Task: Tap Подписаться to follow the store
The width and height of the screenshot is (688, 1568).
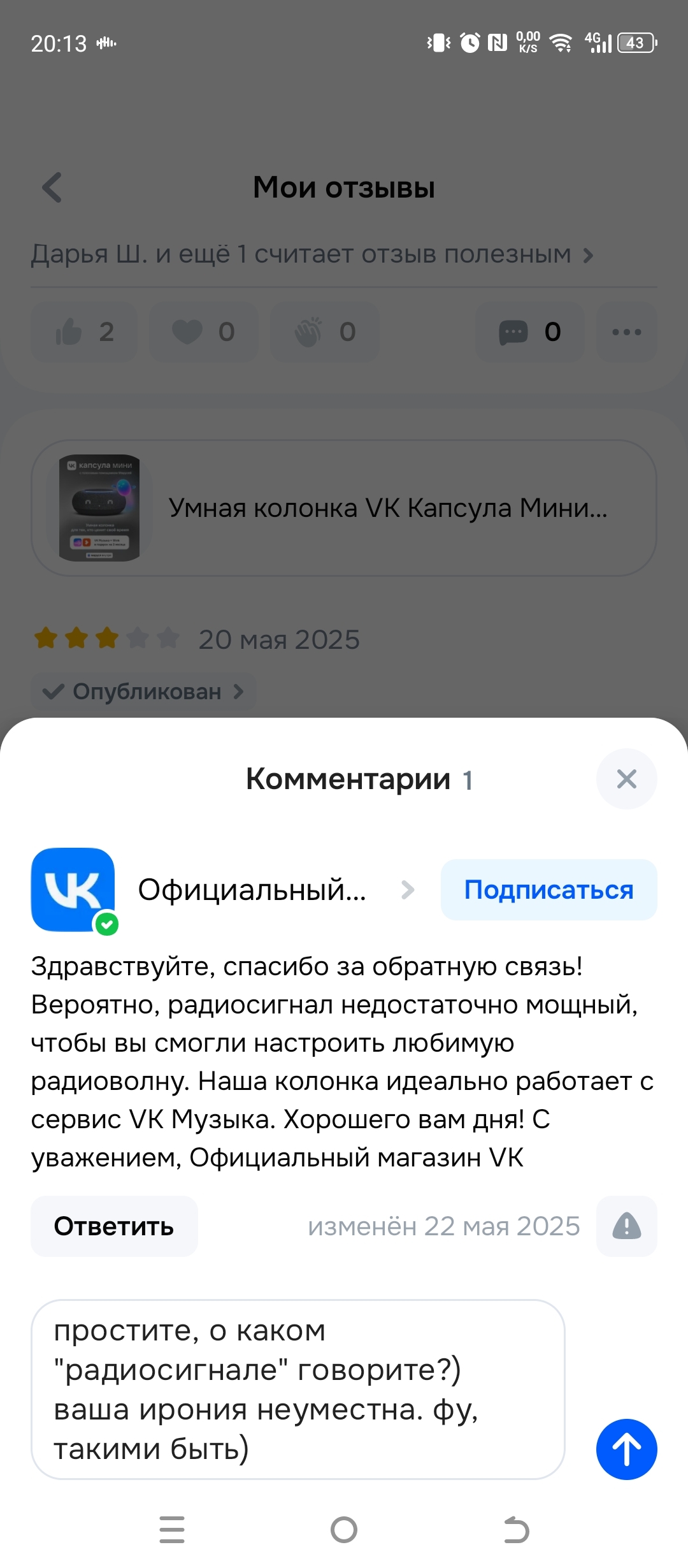Action: pos(548,890)
